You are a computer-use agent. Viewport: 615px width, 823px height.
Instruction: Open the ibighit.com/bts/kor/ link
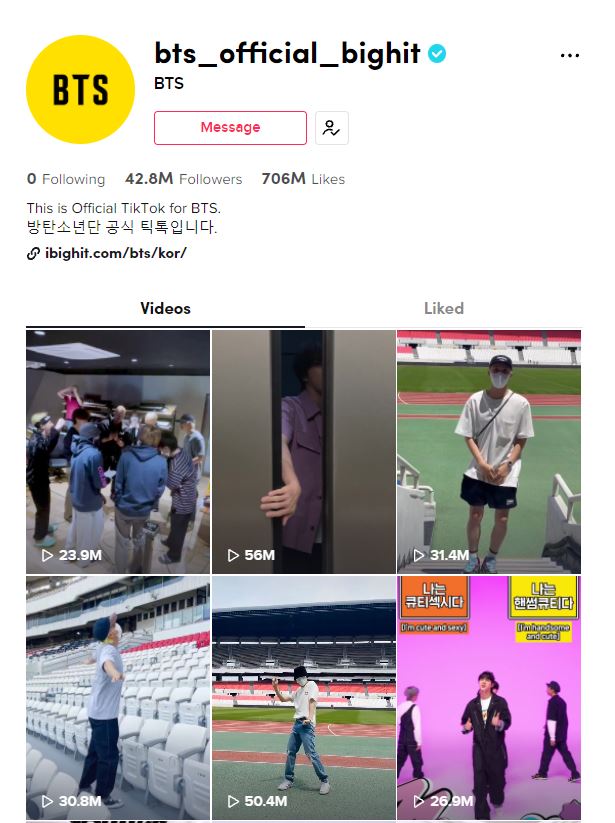click(115, 253)
